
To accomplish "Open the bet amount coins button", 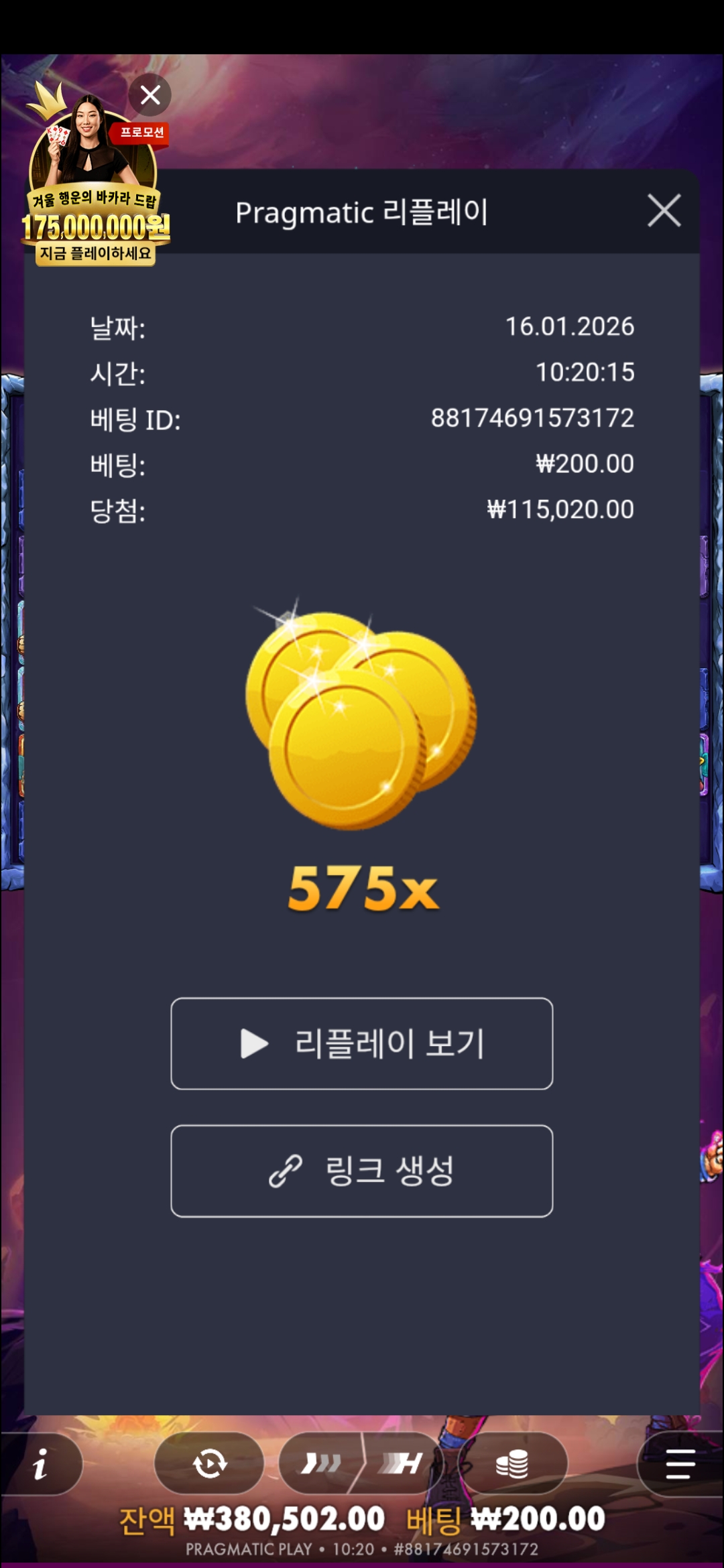I will point(512,1463).
